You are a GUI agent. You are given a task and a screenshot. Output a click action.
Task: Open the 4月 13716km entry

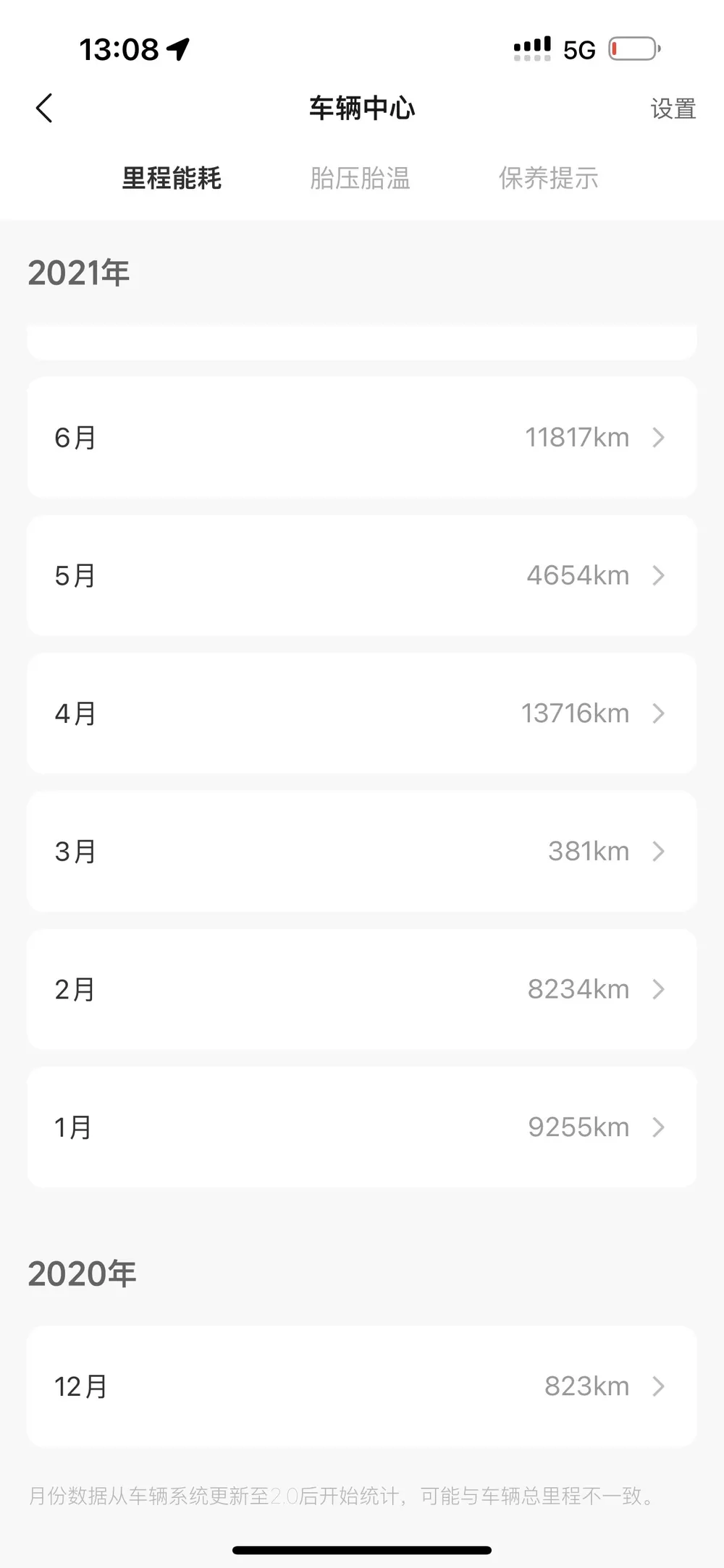coord(362,713)
